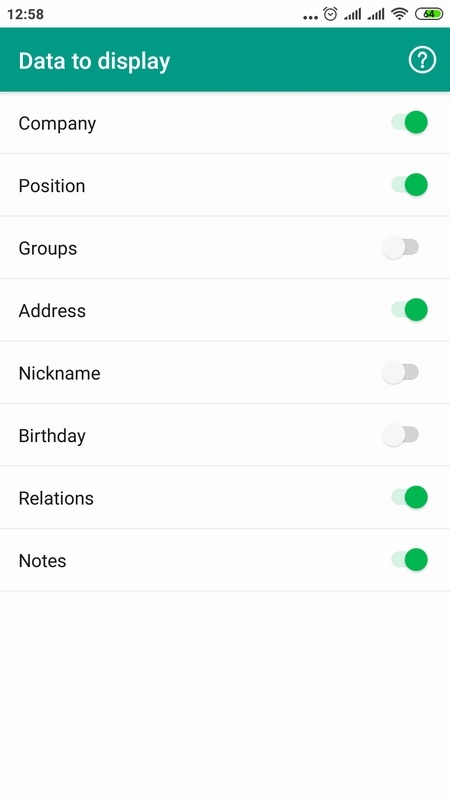Switch off Address display
This screenshot has width=450, height=800.
click(409, 310)
